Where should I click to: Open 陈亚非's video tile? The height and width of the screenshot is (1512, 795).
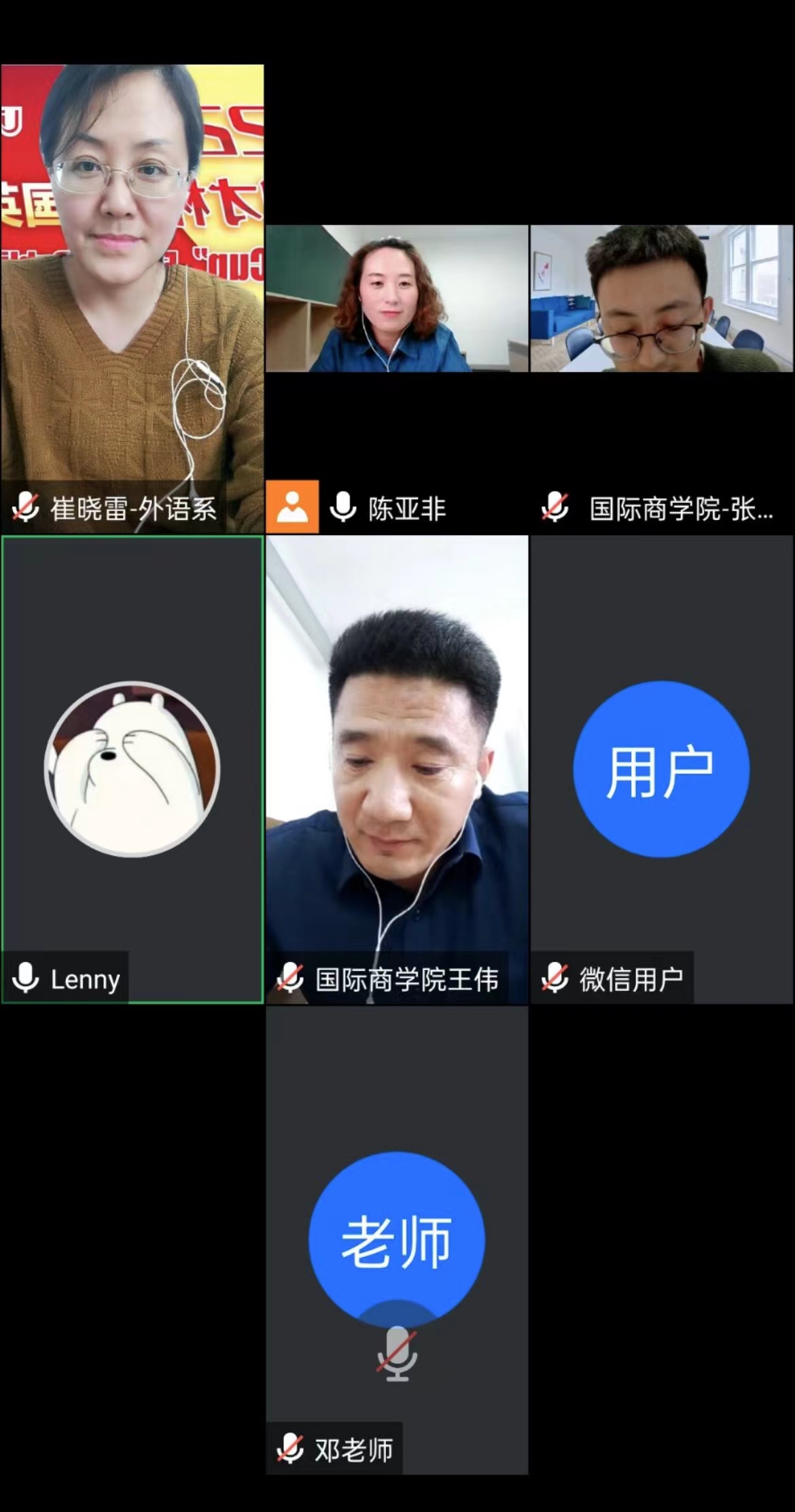[397, 299]
